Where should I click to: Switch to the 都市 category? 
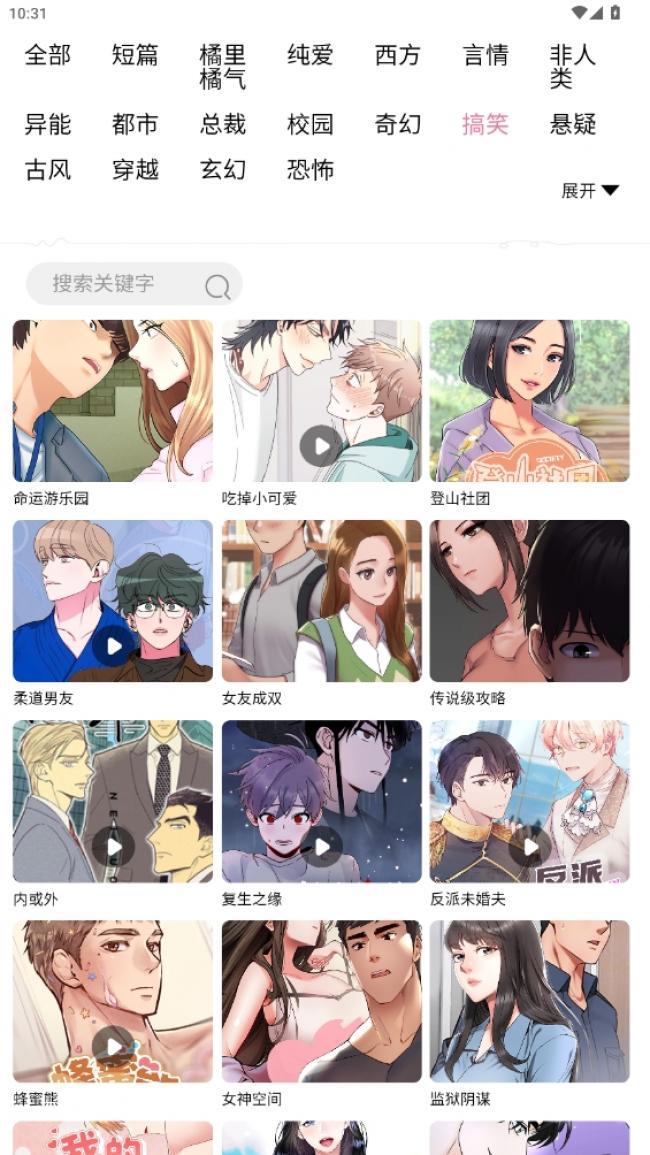coord(135,124)
